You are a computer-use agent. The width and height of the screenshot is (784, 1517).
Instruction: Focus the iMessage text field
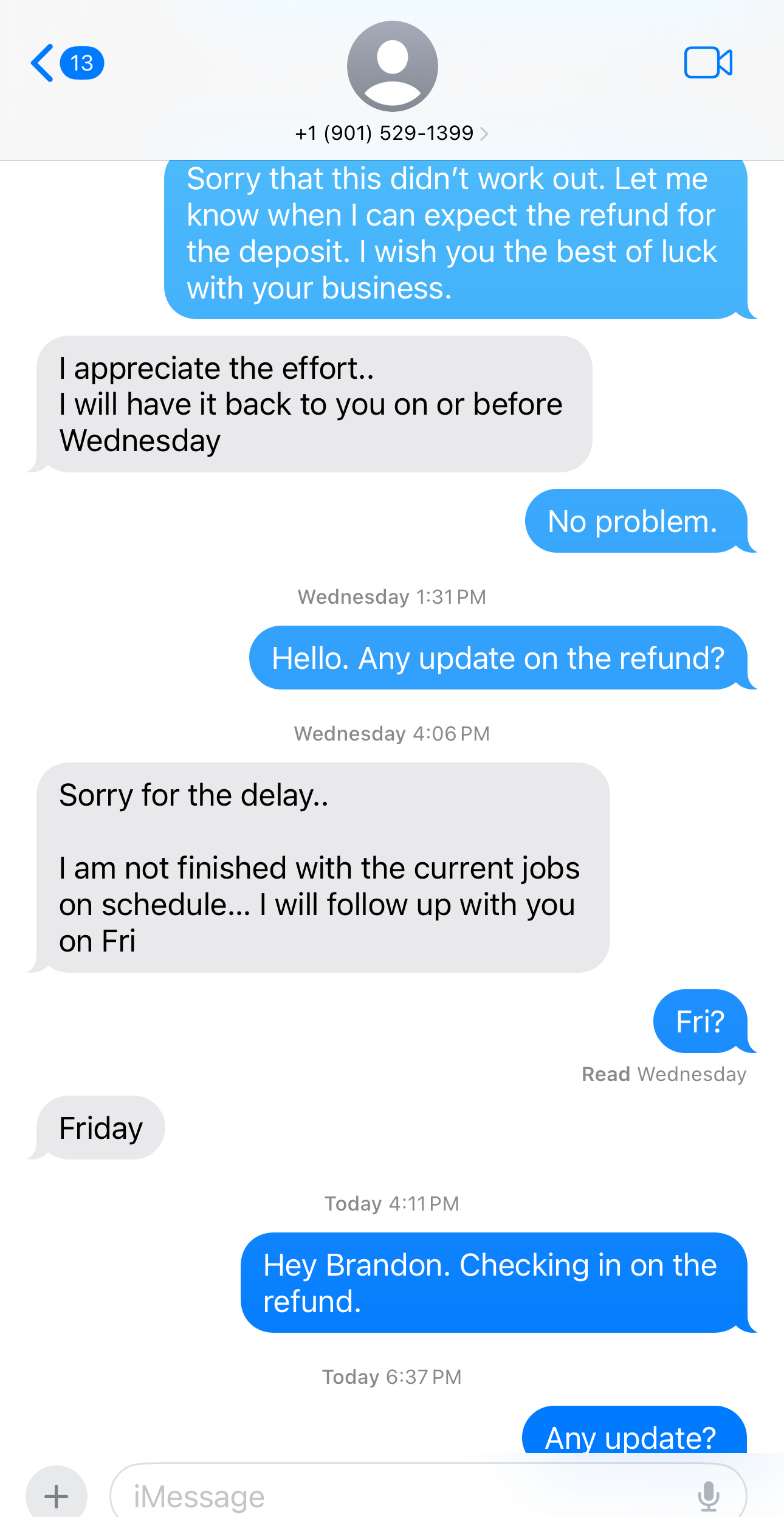(x=401, y=1496)
